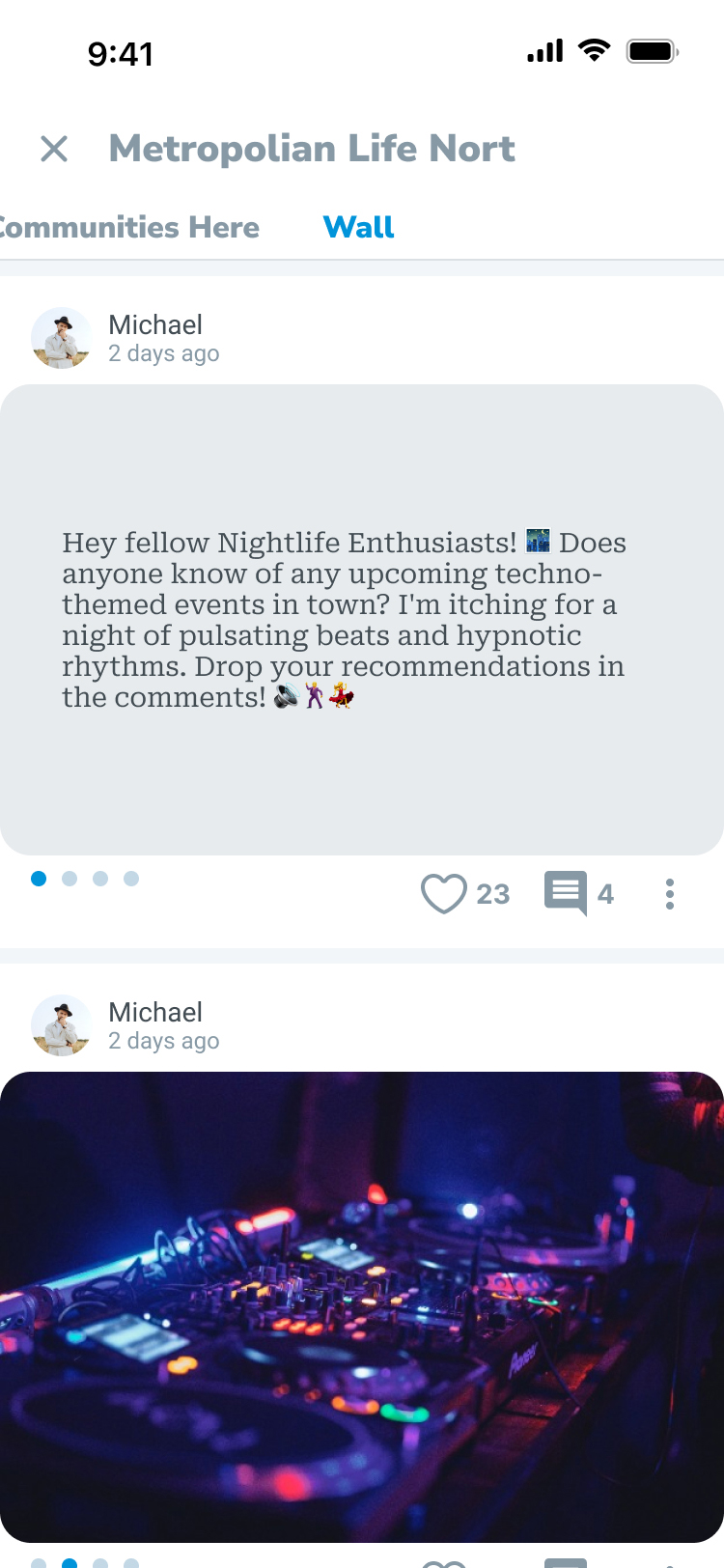Open comments on Michael's text post
The width and height of the screenshot is (724, 1568).
566,893
